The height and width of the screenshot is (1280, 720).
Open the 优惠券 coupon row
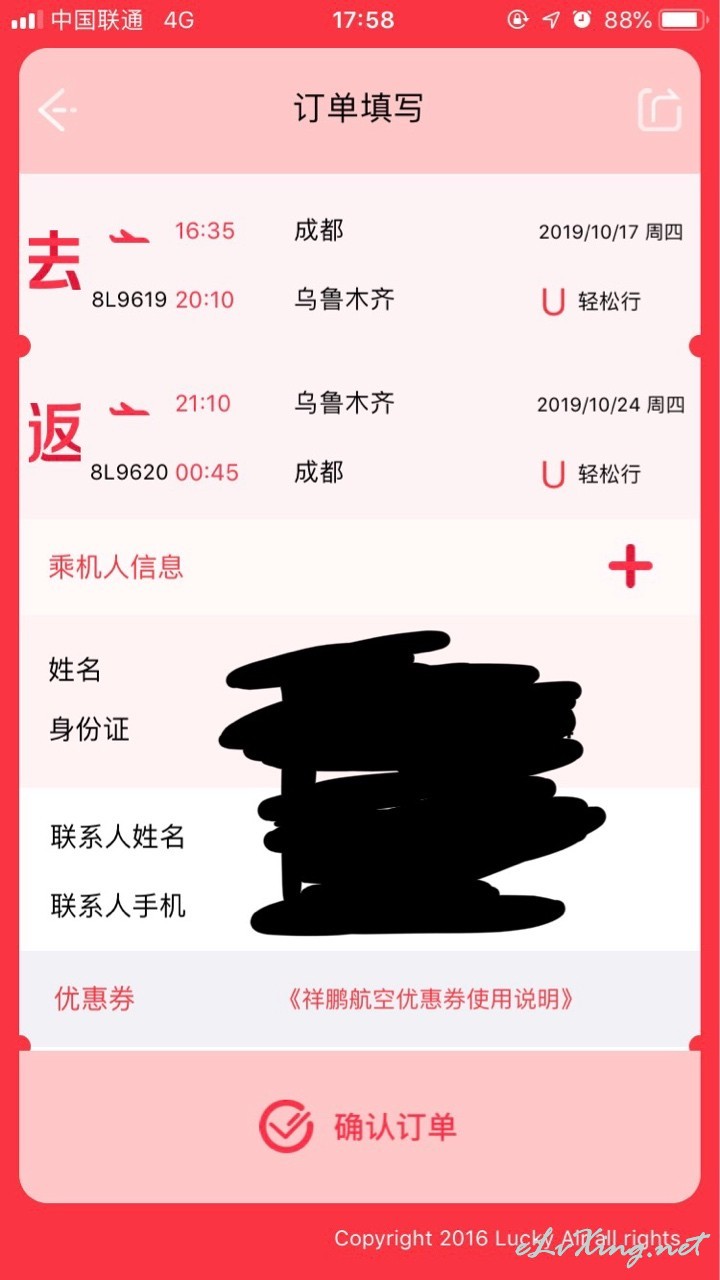[x=360, y=998]
